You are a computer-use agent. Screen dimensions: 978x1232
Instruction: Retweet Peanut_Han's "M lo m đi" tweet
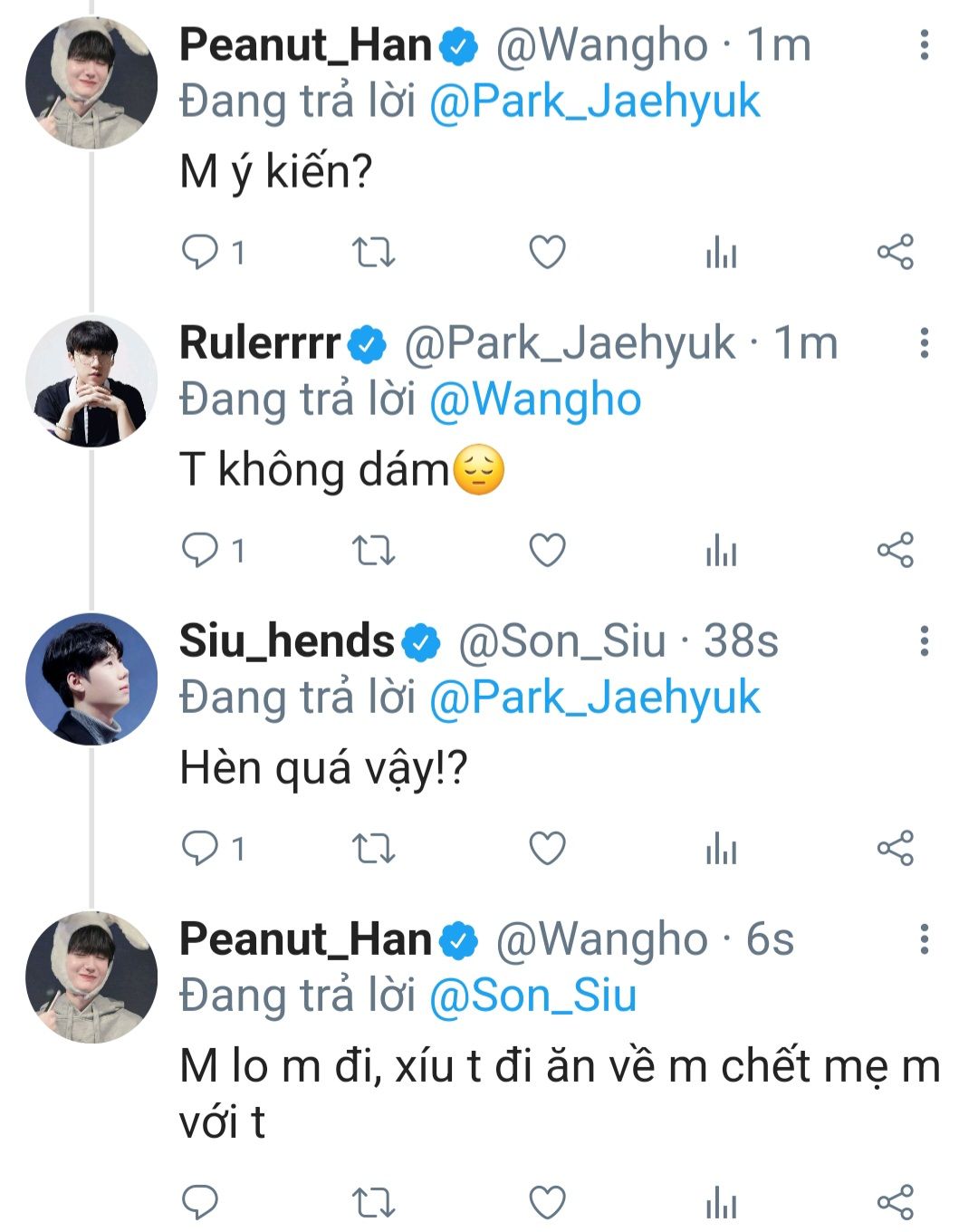(373, 1202)
